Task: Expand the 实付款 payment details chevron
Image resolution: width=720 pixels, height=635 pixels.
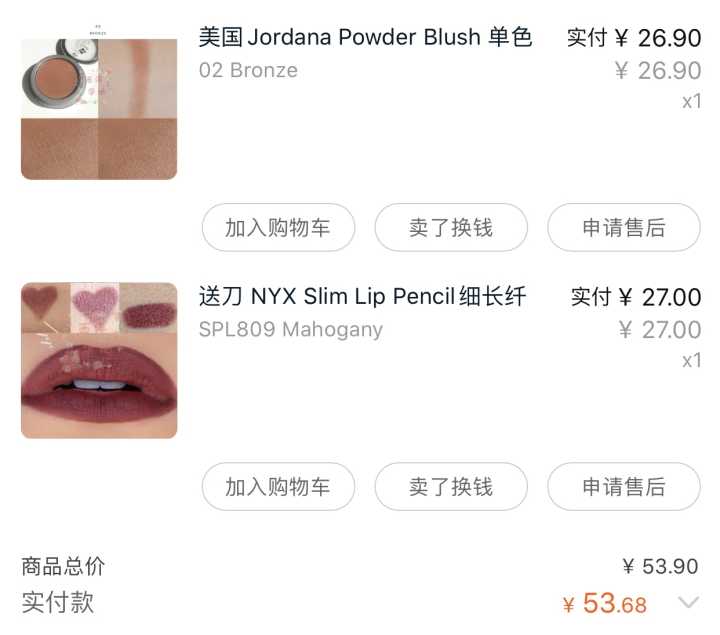Action: pyautogui.click(x=688, y=602)
